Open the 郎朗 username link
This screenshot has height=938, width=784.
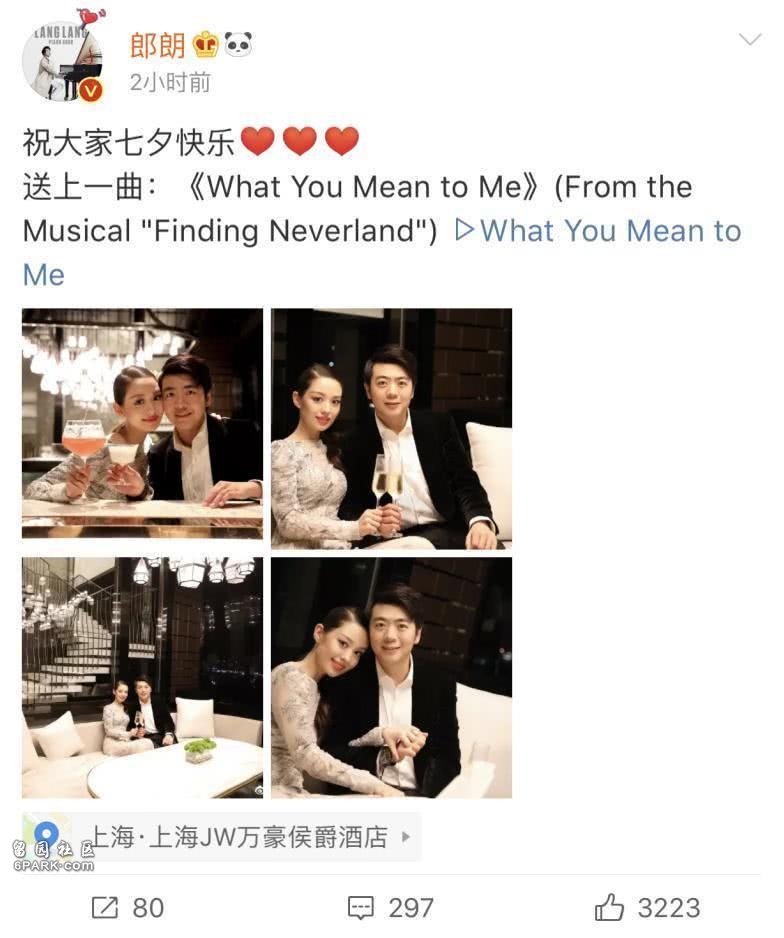tap(157, 45)
